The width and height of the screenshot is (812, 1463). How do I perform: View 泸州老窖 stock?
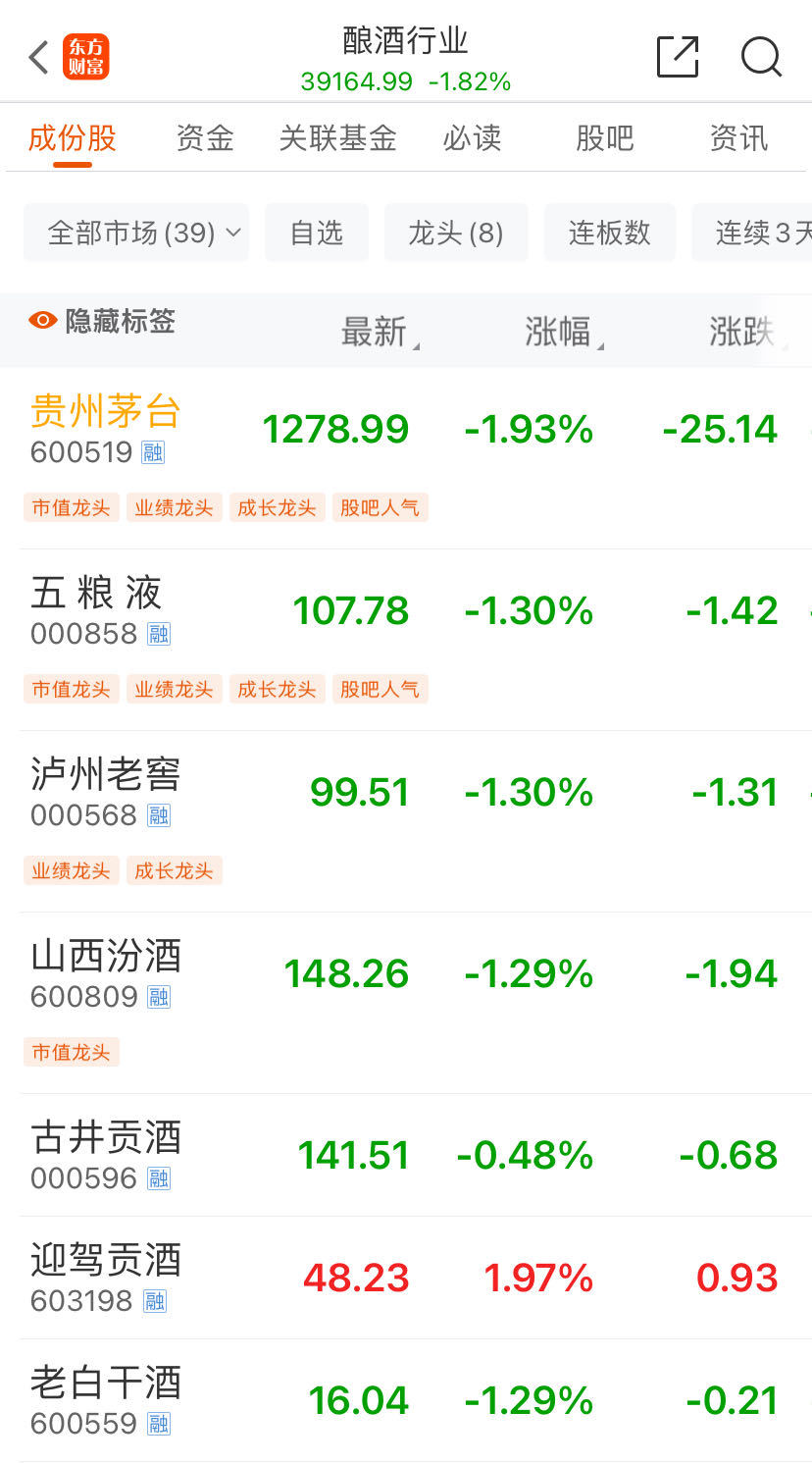tap(406, 821)
